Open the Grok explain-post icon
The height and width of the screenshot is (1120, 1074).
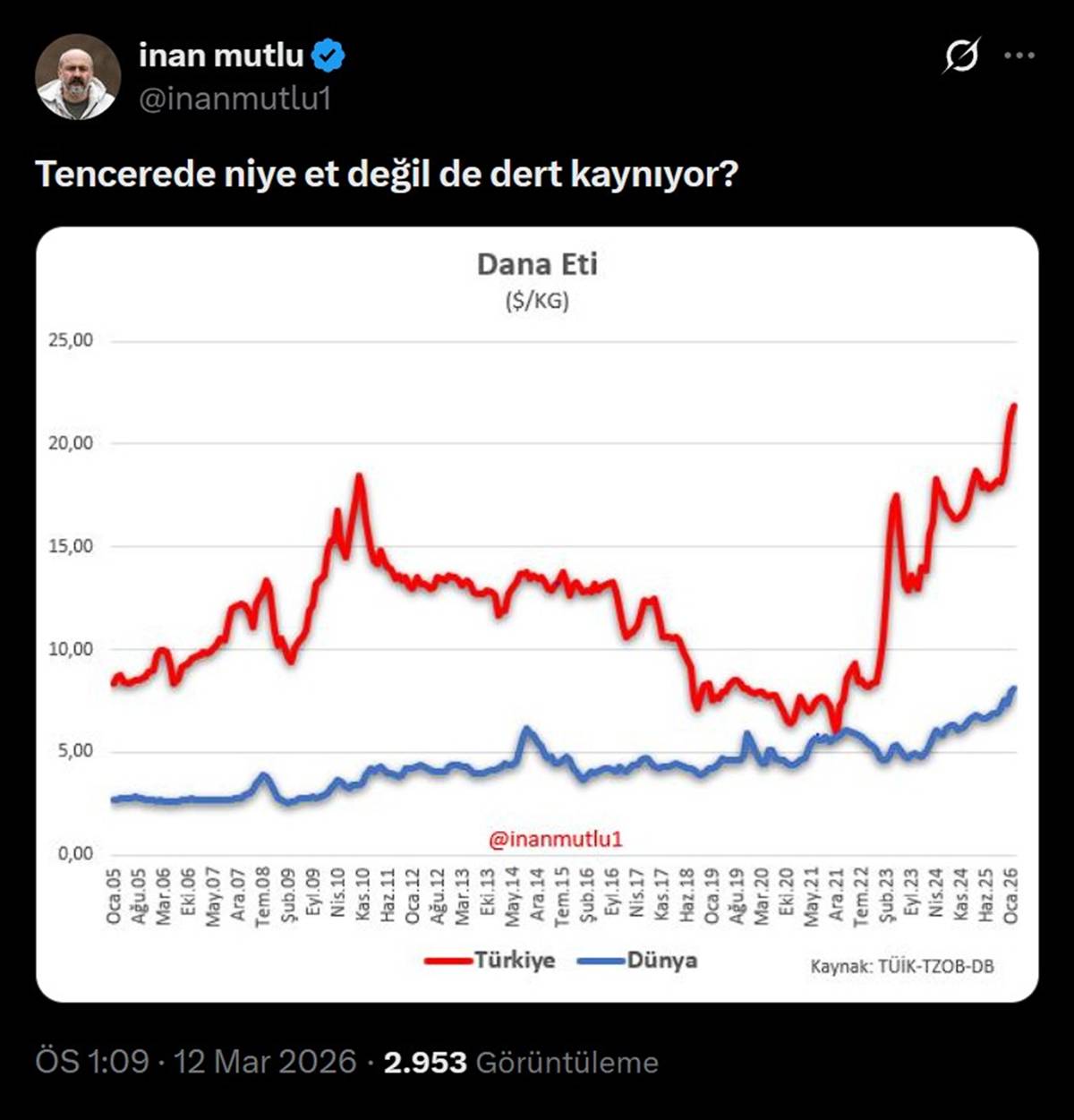(x=961, y=56)
